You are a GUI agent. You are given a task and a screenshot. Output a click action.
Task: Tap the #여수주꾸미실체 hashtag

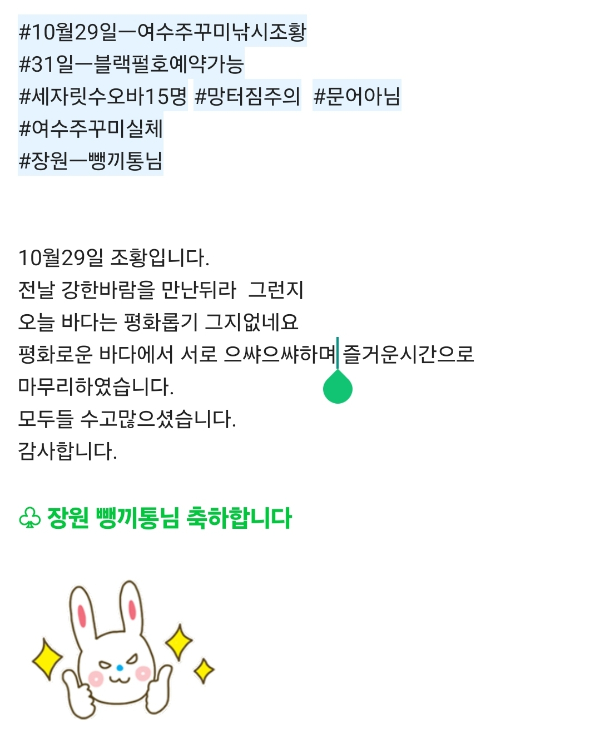coord(90,129)
